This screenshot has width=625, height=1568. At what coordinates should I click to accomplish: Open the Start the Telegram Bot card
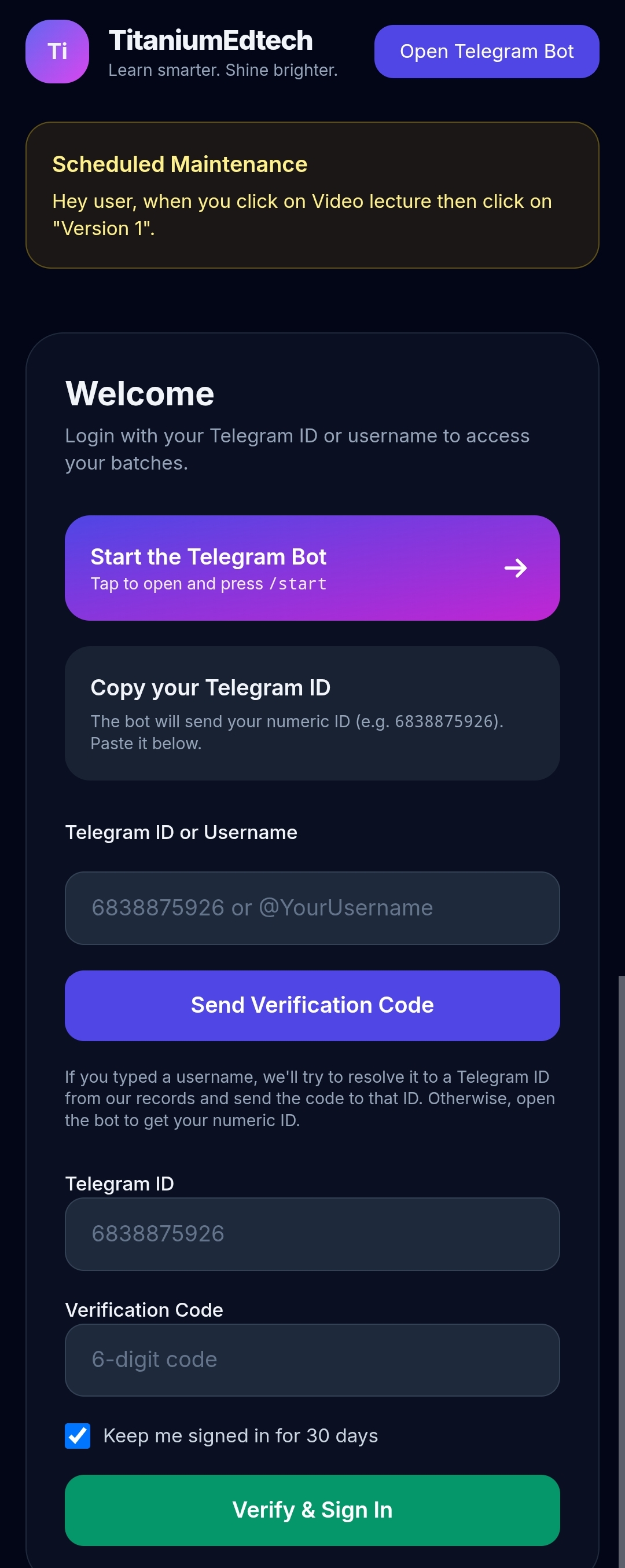[x=311, y=568]
